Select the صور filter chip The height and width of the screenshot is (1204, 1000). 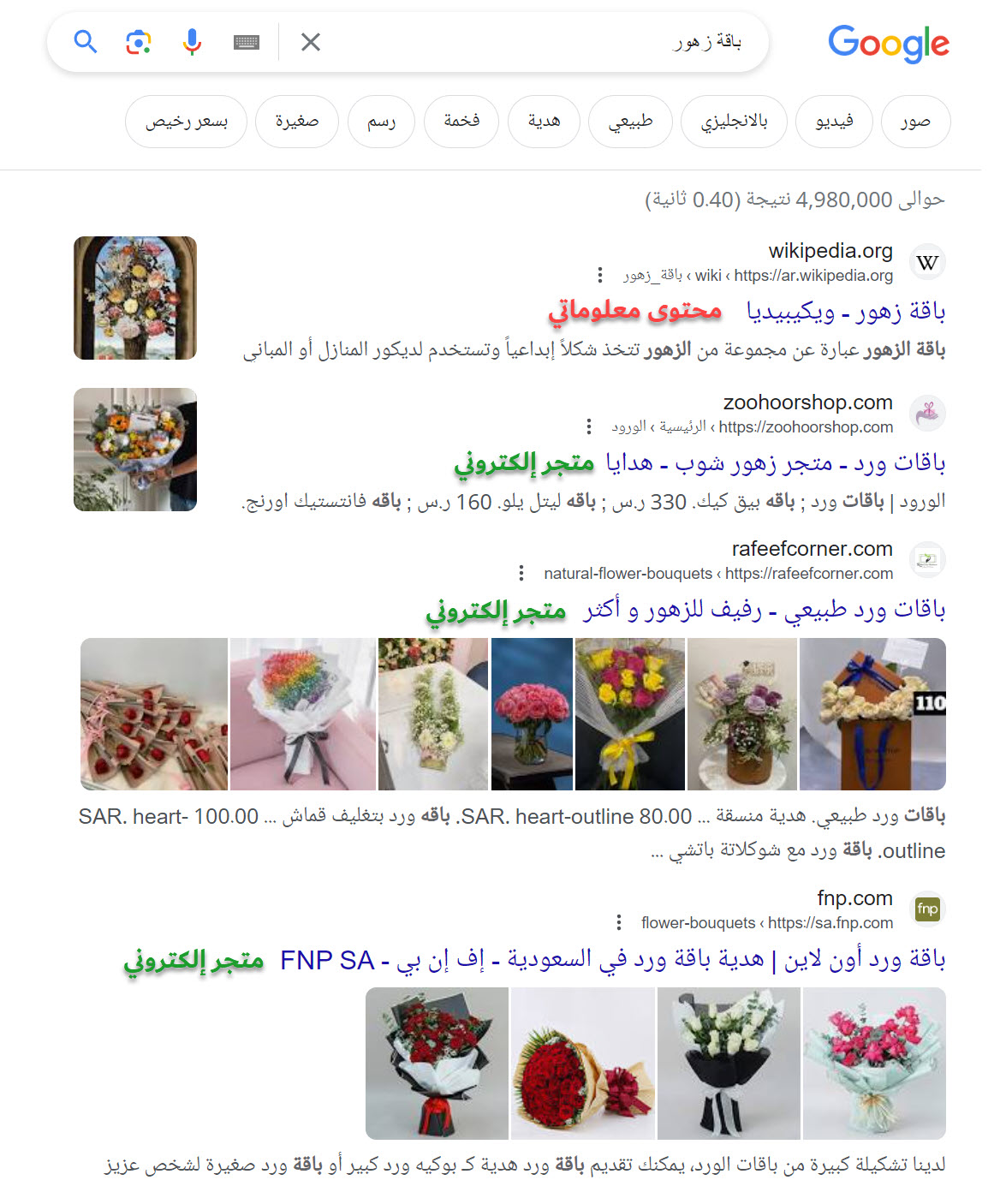(914, 122)
